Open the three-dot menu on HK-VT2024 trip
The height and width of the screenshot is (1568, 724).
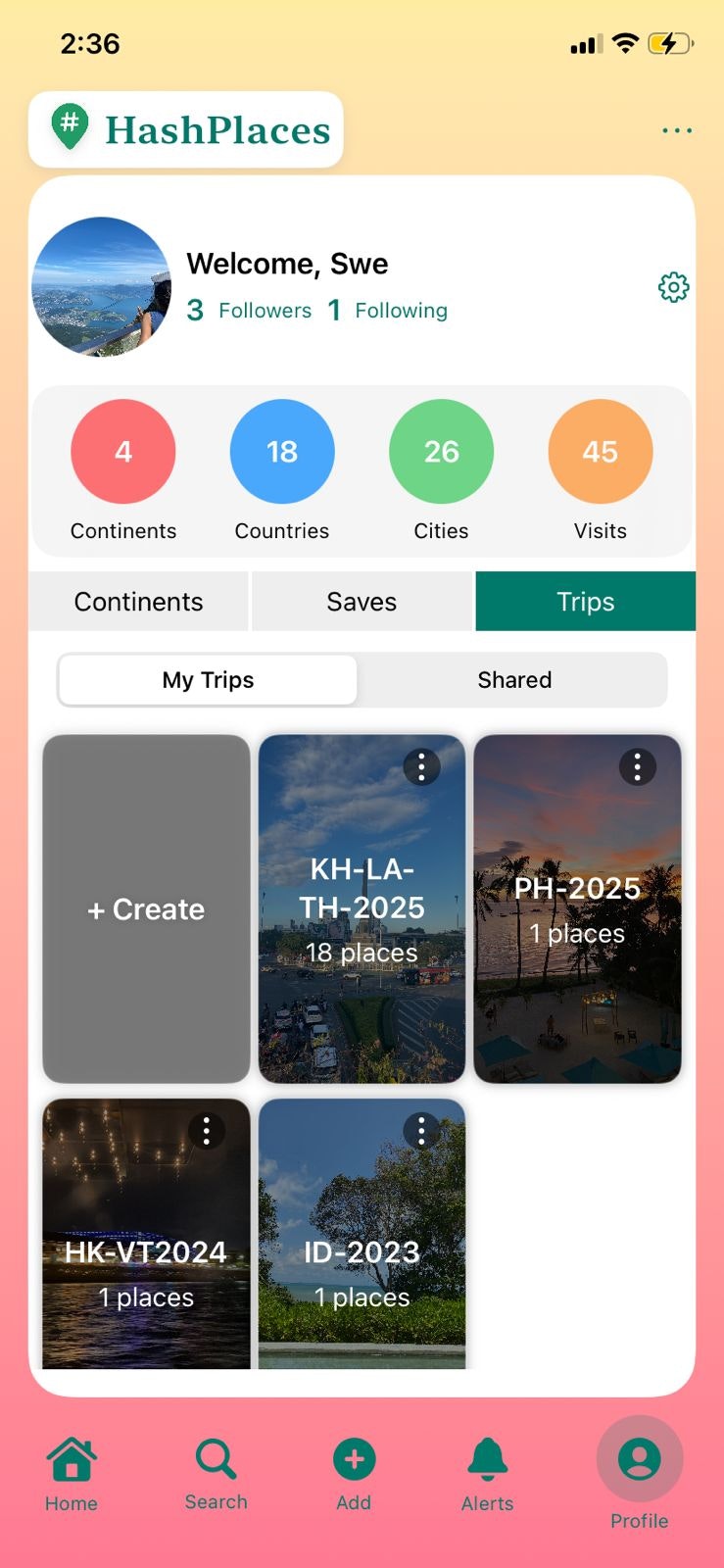click(206, 1131)
